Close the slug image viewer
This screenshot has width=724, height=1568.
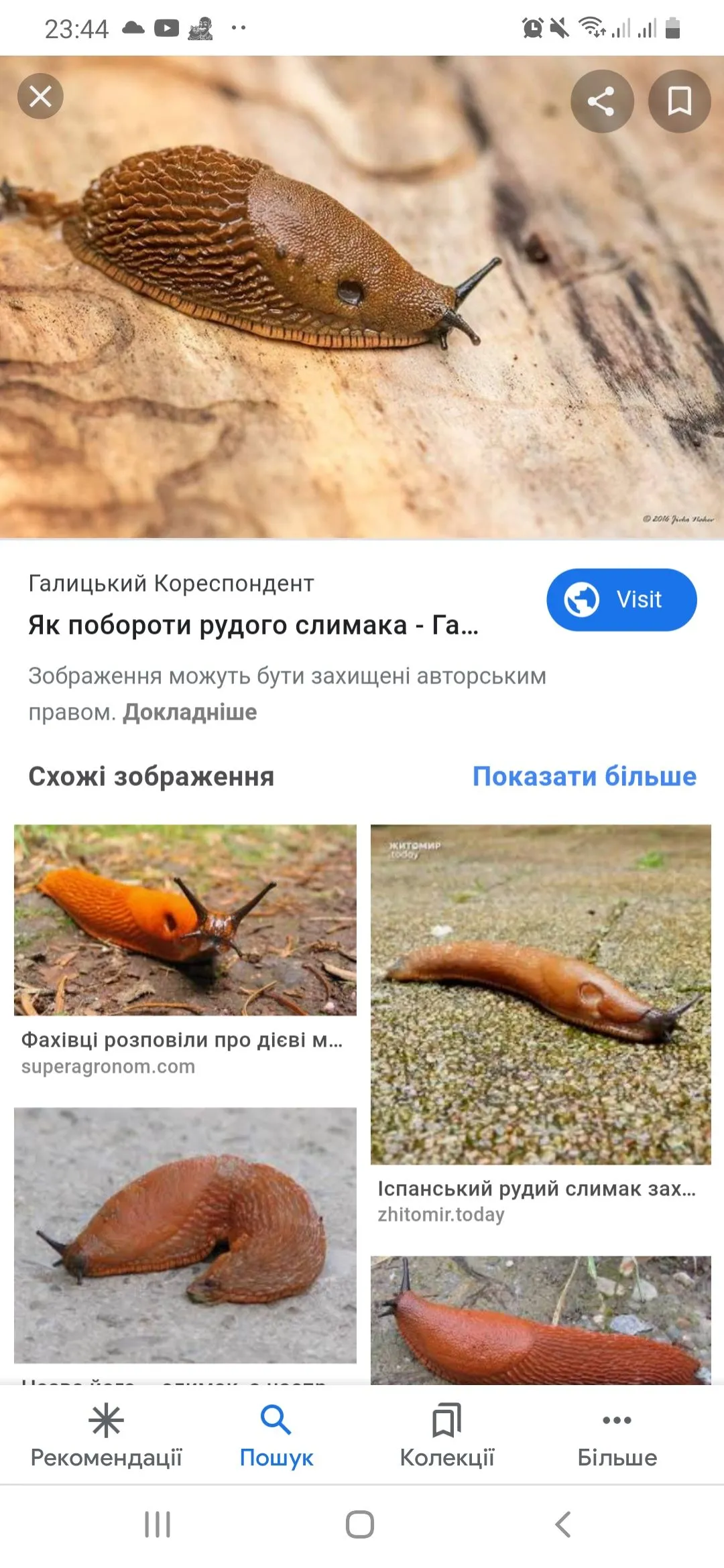[40, 96]
